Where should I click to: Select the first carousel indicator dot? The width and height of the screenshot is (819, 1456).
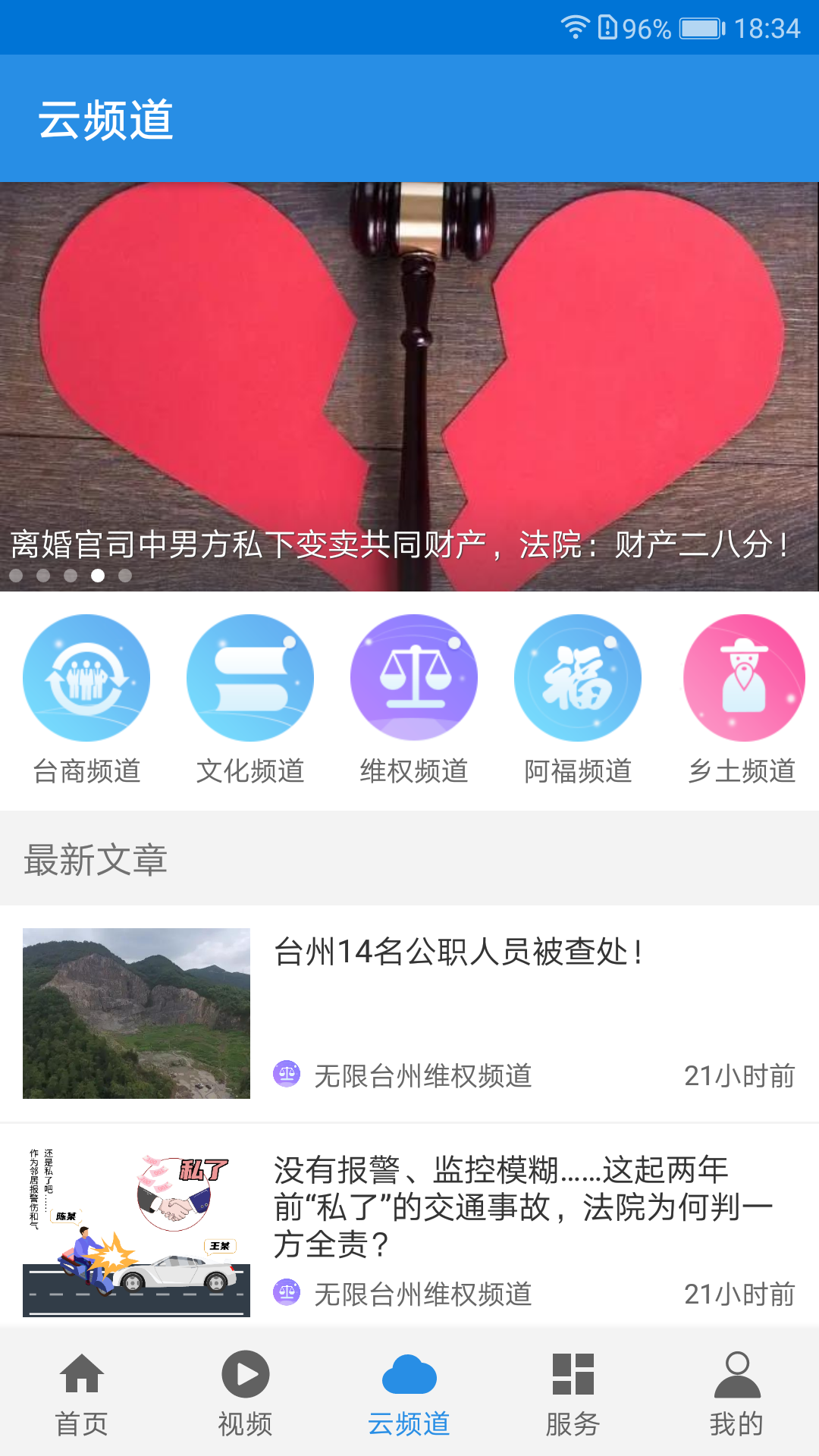click(x=15, y=576)
